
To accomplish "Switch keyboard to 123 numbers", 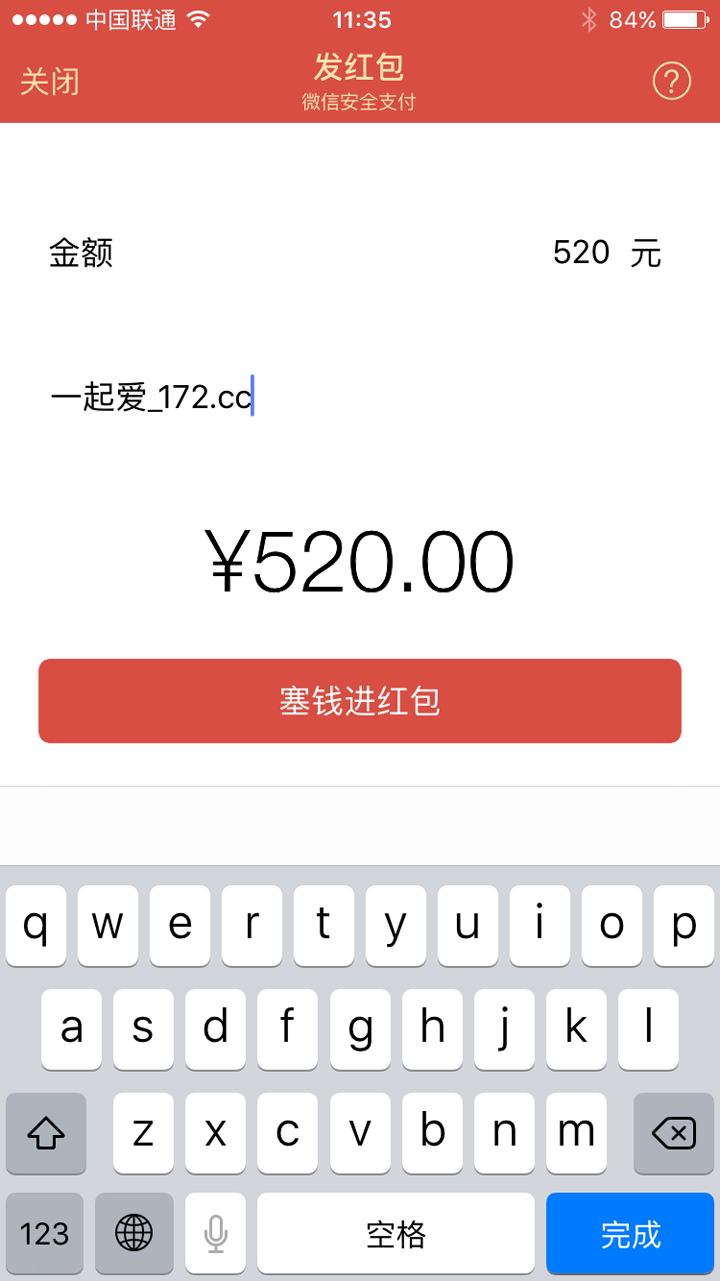I will point(45,1234).
